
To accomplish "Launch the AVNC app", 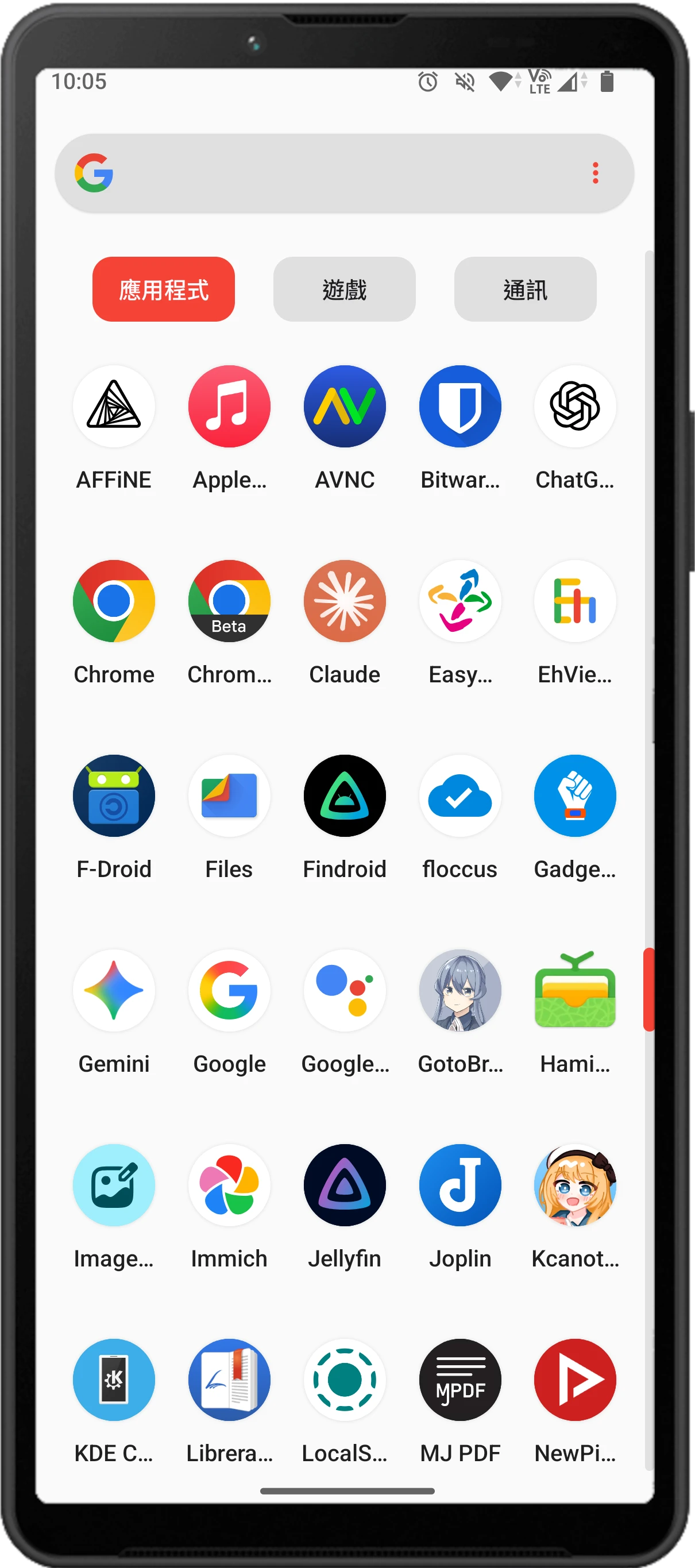I will point(345,407).
